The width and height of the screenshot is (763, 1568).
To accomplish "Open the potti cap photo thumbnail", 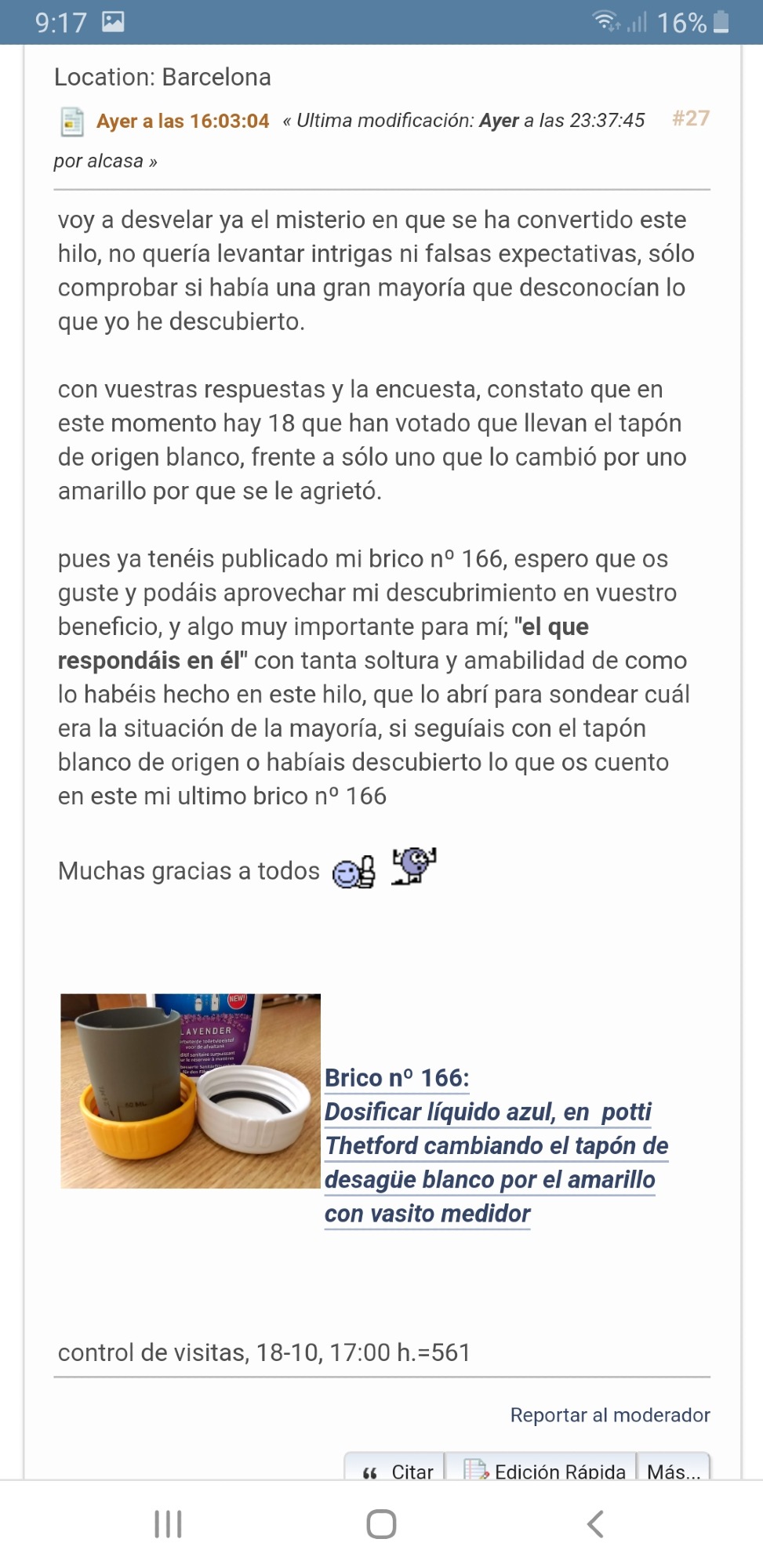I will [191, 1091].
